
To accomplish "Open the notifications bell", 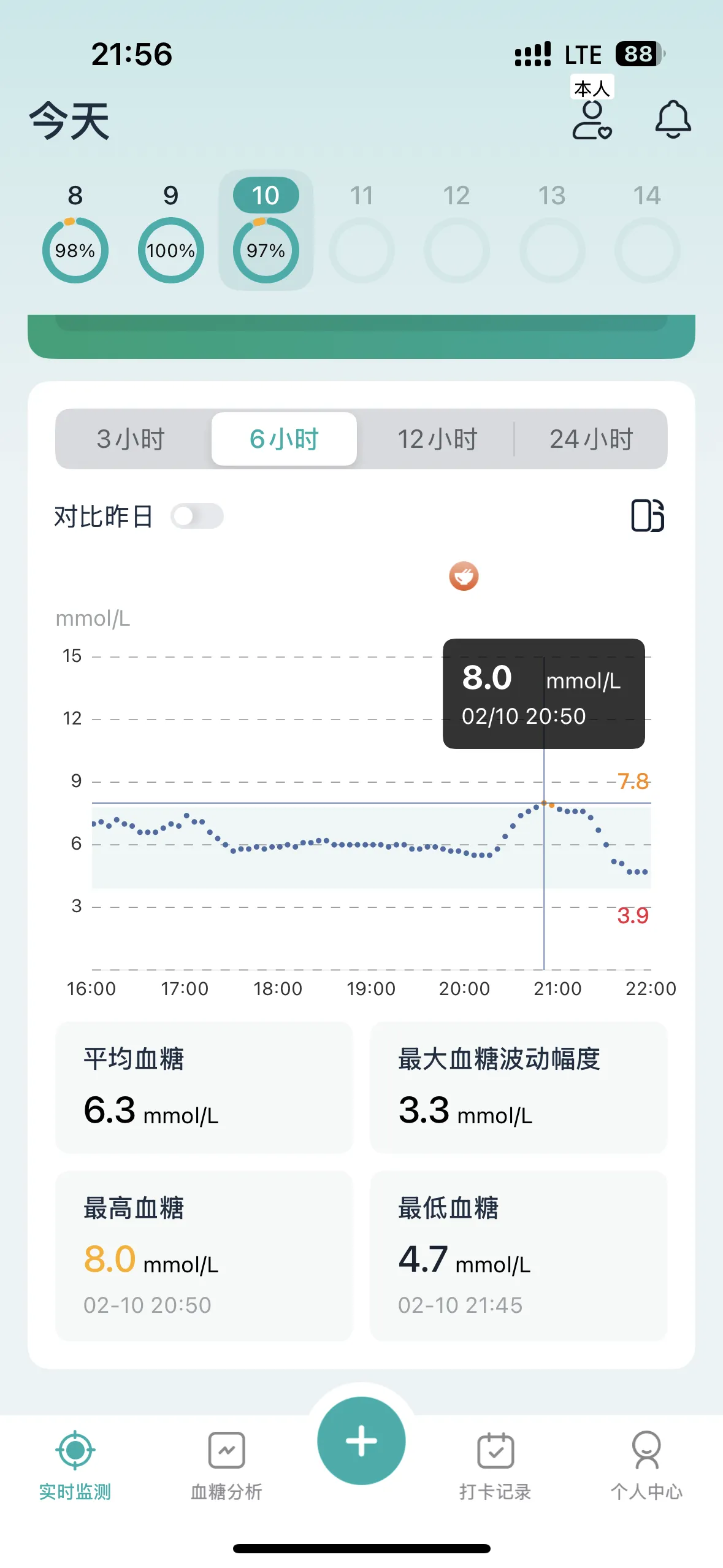I will coord(673,119).
